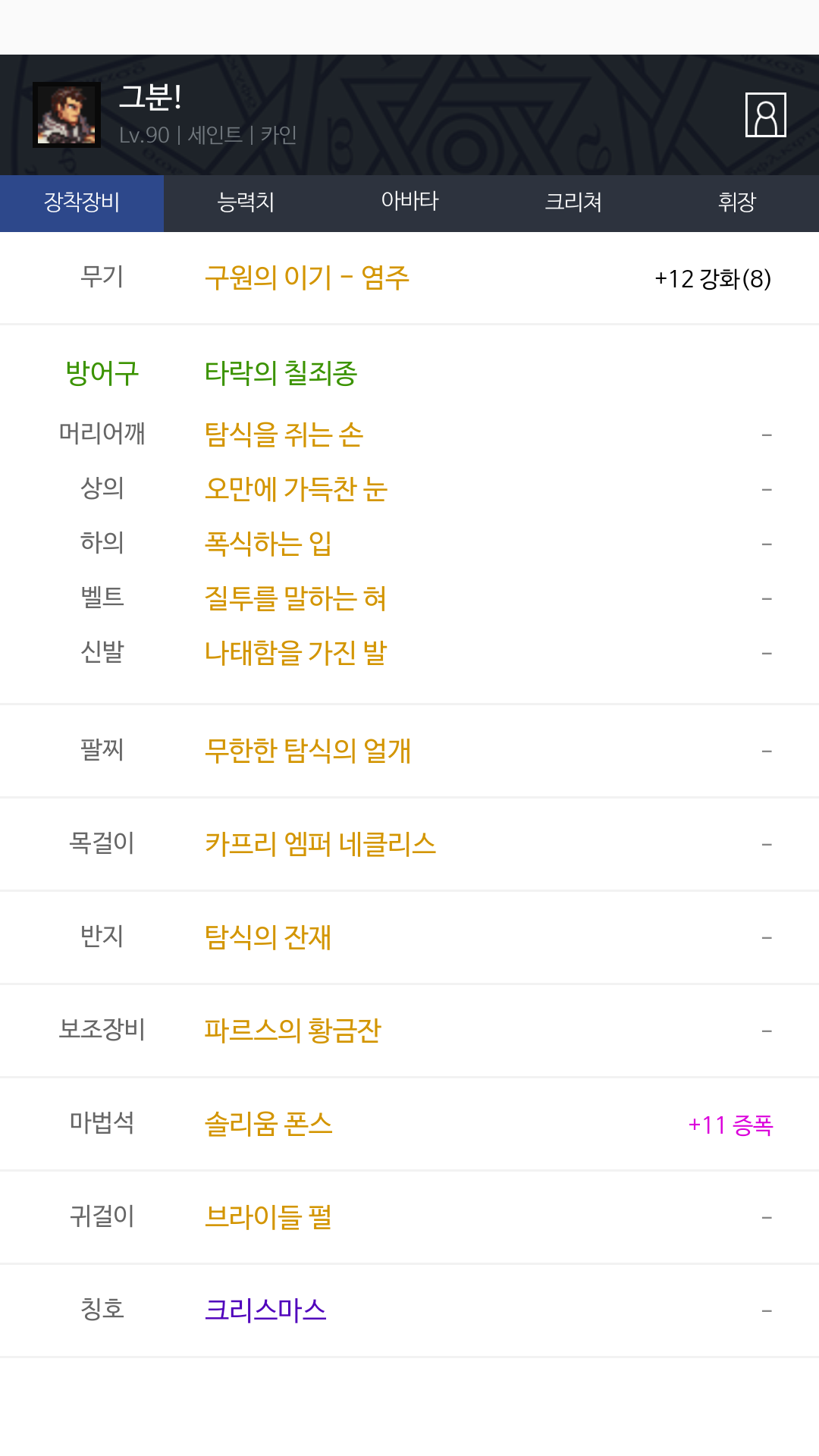Open 나태함을 가진 발 shoes
Viewport: 819px width, 1456px height.
pos(296,653)
